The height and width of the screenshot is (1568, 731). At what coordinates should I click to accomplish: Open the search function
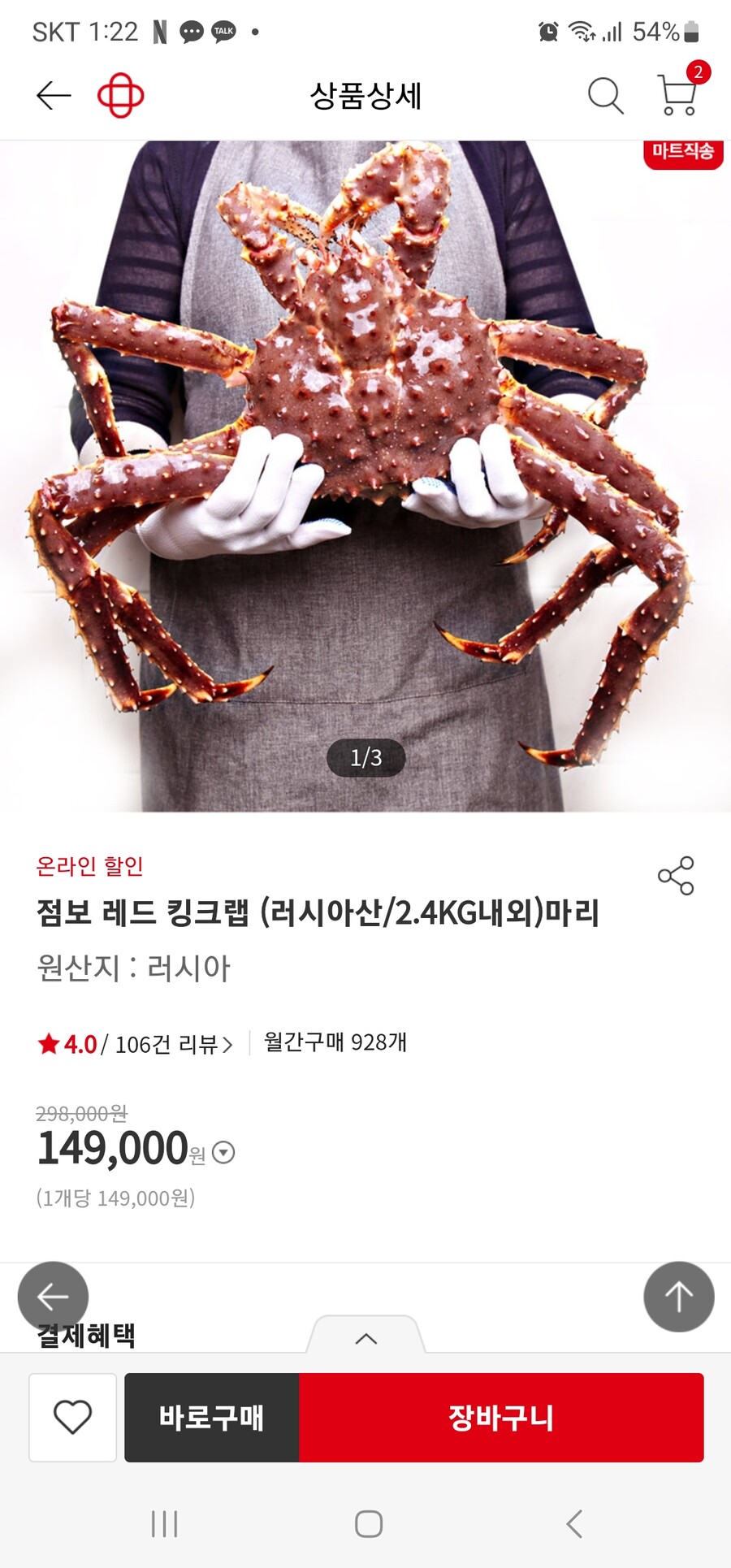point(604,95)
